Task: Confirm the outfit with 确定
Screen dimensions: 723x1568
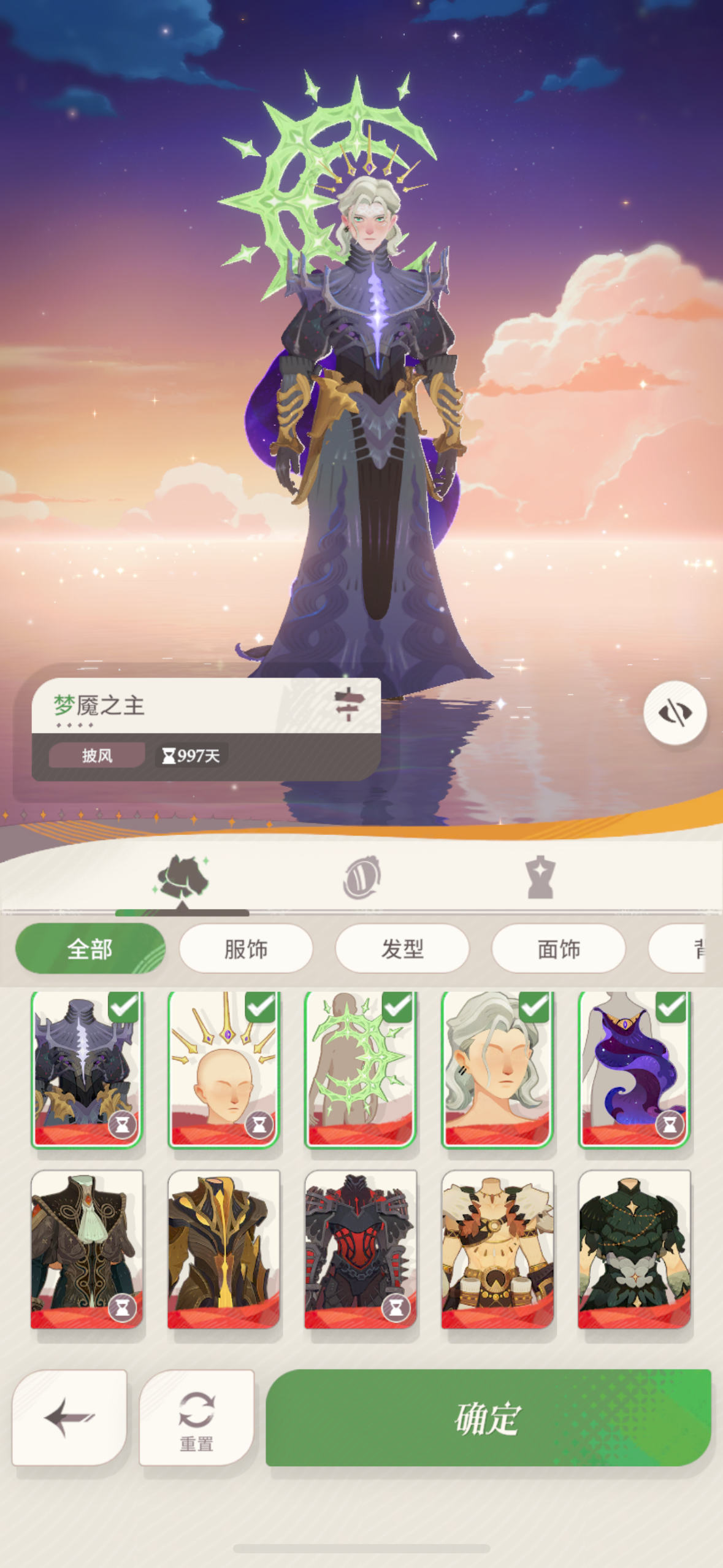Action: tap(488, 1418)
